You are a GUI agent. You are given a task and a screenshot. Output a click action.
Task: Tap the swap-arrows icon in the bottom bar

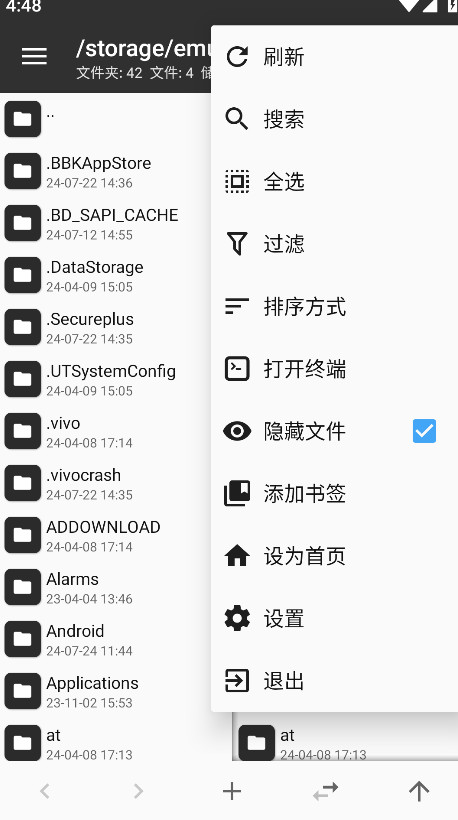coord(325,791)
